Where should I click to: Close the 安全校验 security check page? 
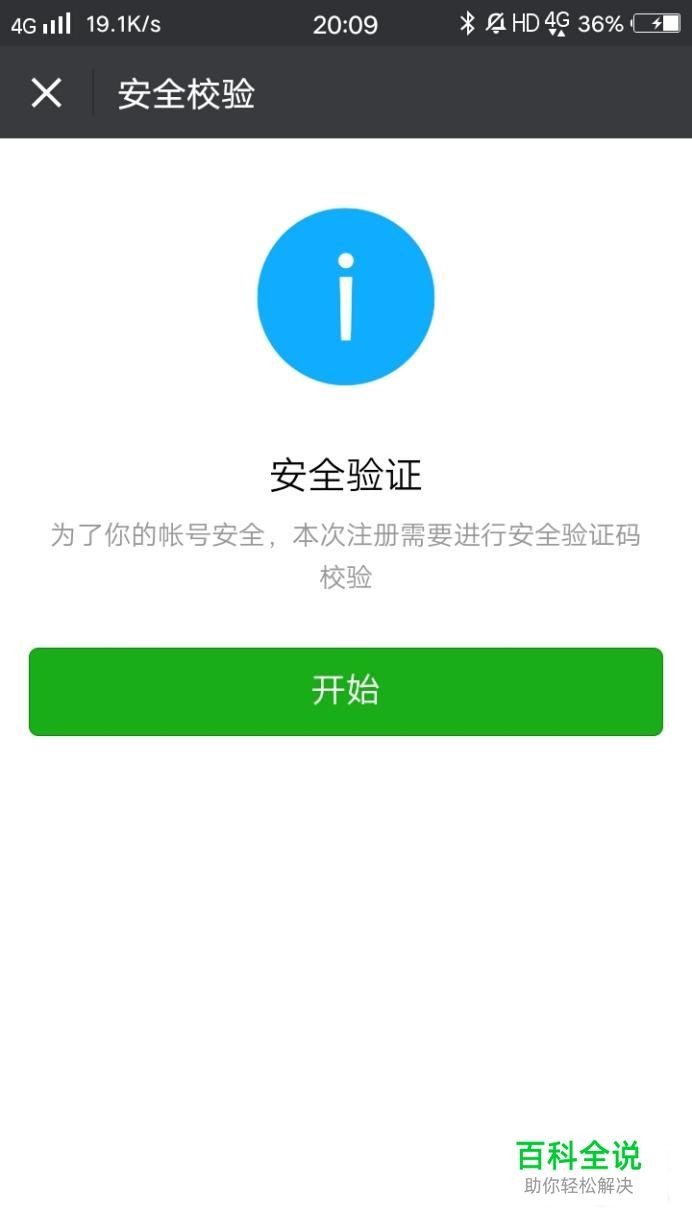[46, 93]
